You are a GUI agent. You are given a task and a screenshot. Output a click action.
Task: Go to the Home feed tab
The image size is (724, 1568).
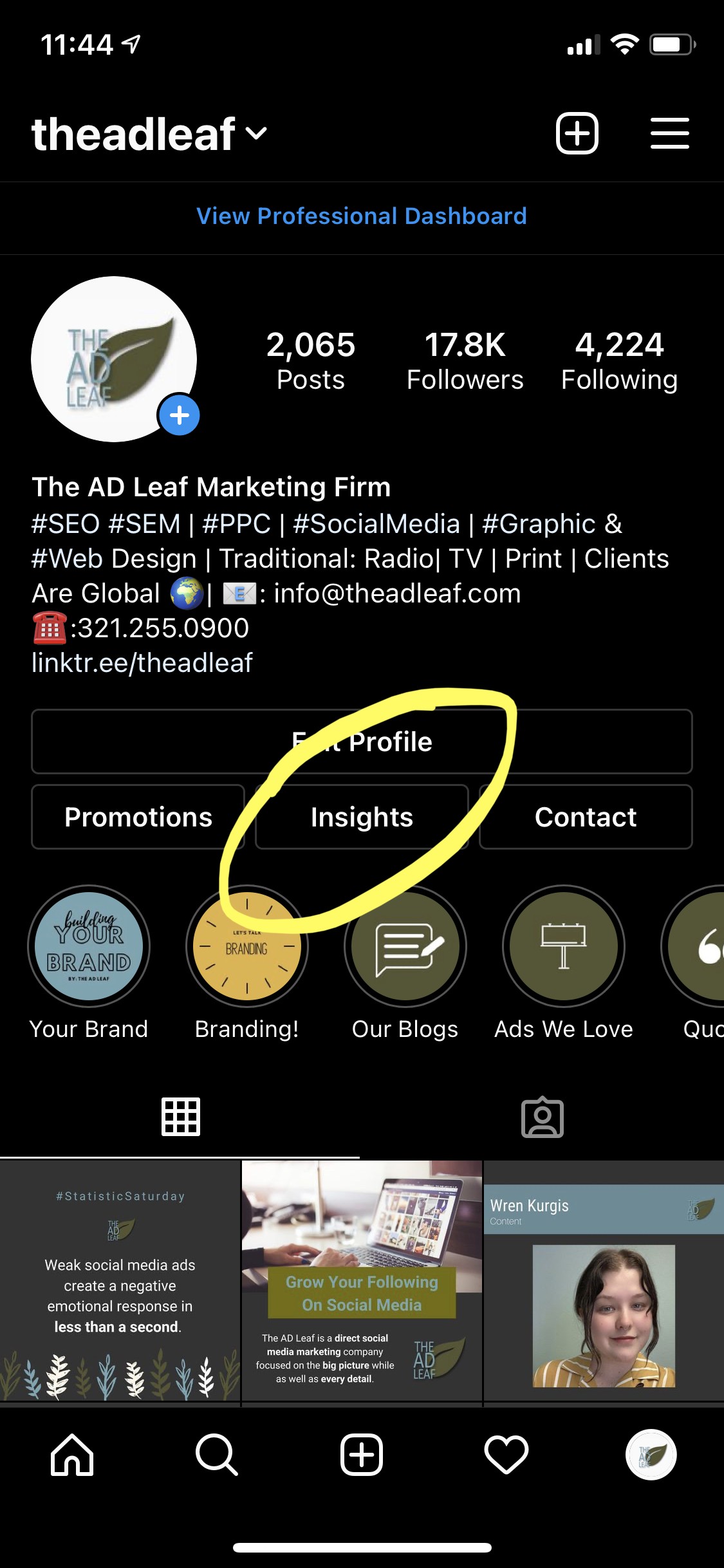point(72,1455)
